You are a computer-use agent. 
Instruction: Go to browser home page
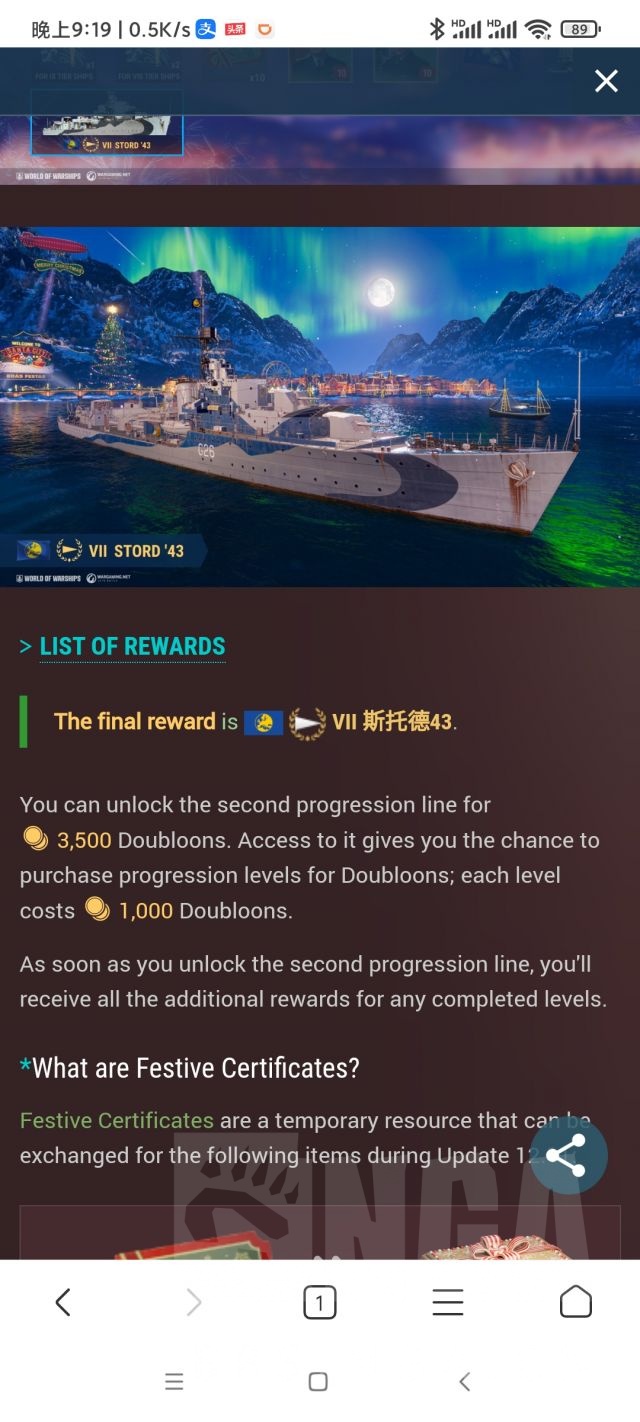(575, 1302)
